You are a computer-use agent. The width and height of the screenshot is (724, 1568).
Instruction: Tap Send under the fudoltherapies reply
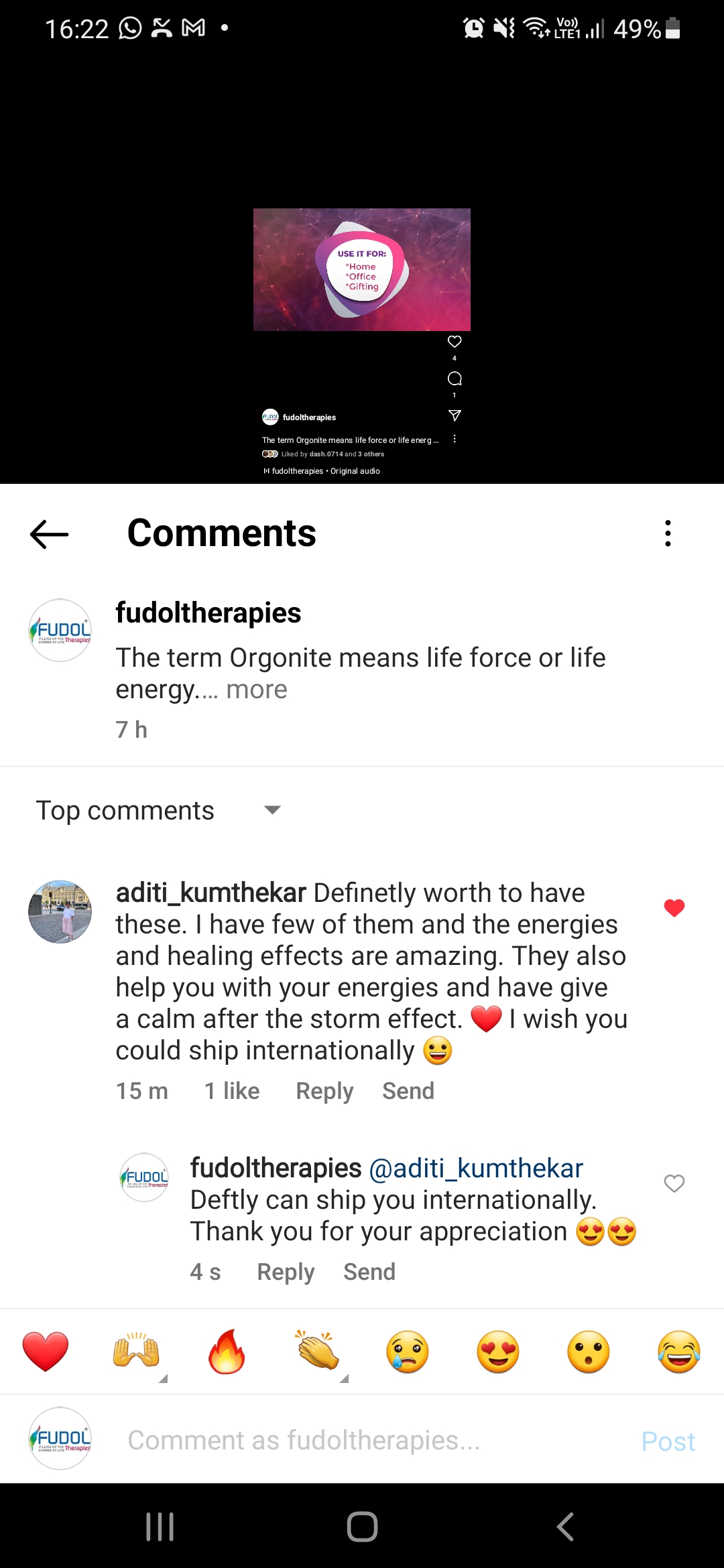tap(369, 1272)
